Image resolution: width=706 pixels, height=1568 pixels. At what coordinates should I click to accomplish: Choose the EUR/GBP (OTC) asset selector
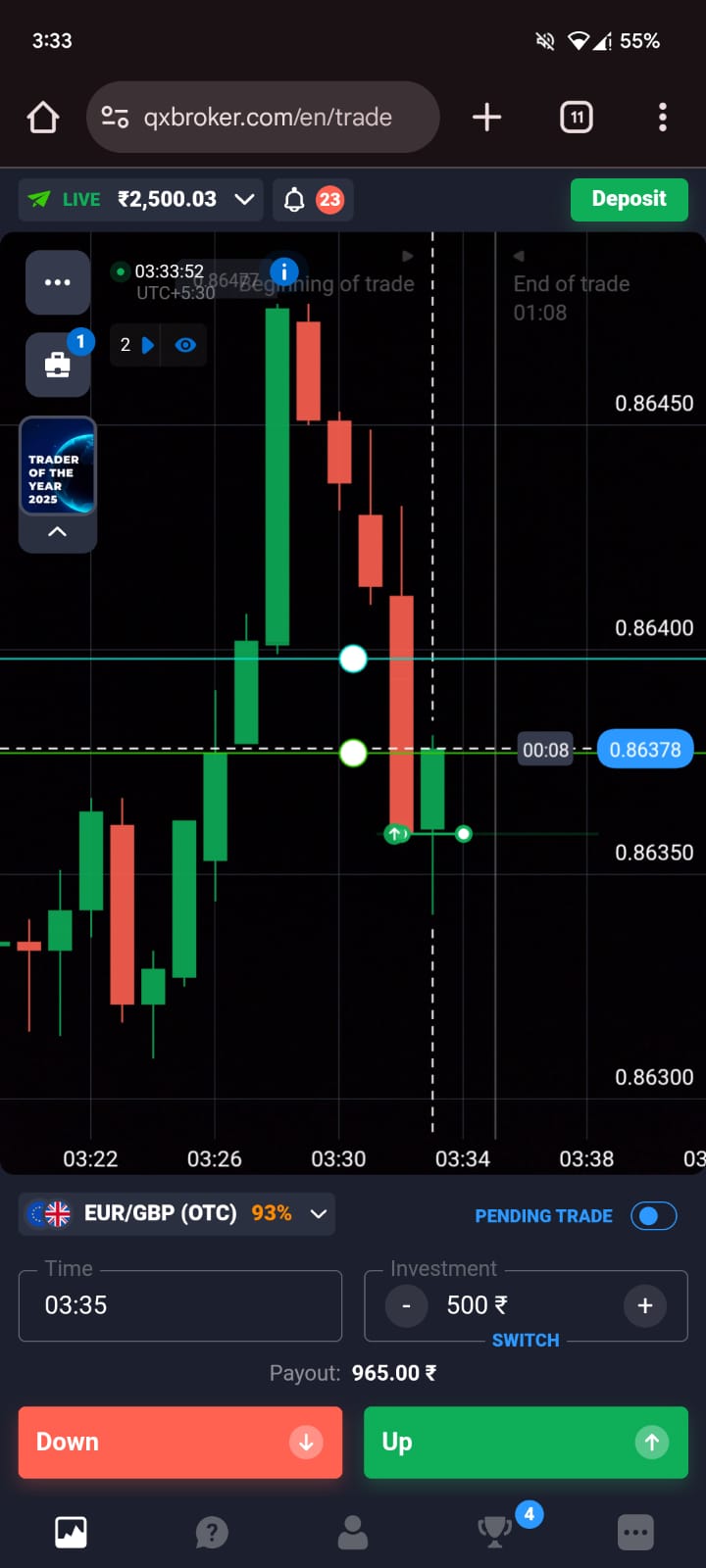[x=176, y=1213]
